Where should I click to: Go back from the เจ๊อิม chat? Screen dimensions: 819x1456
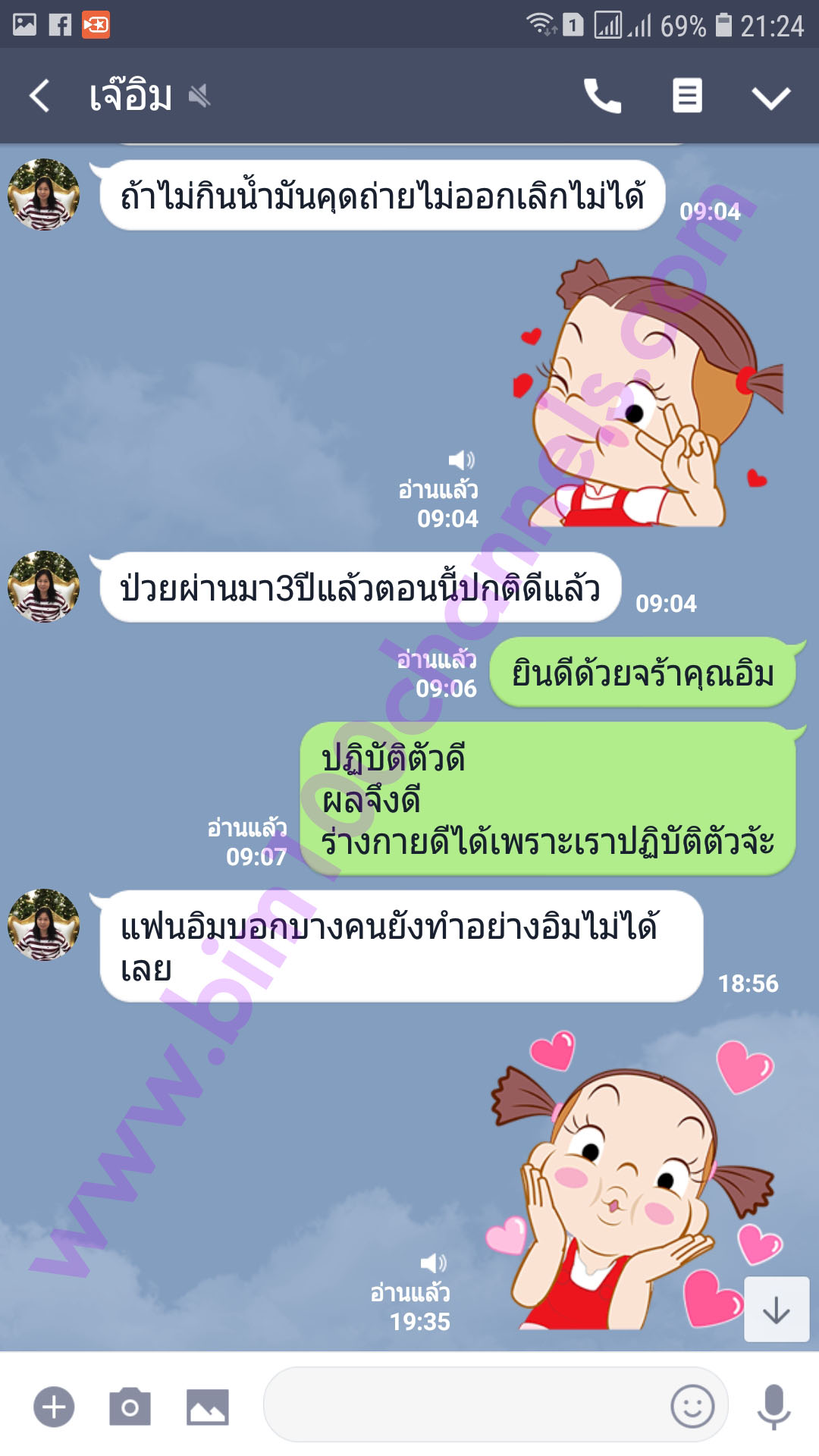tap(39, 96)
